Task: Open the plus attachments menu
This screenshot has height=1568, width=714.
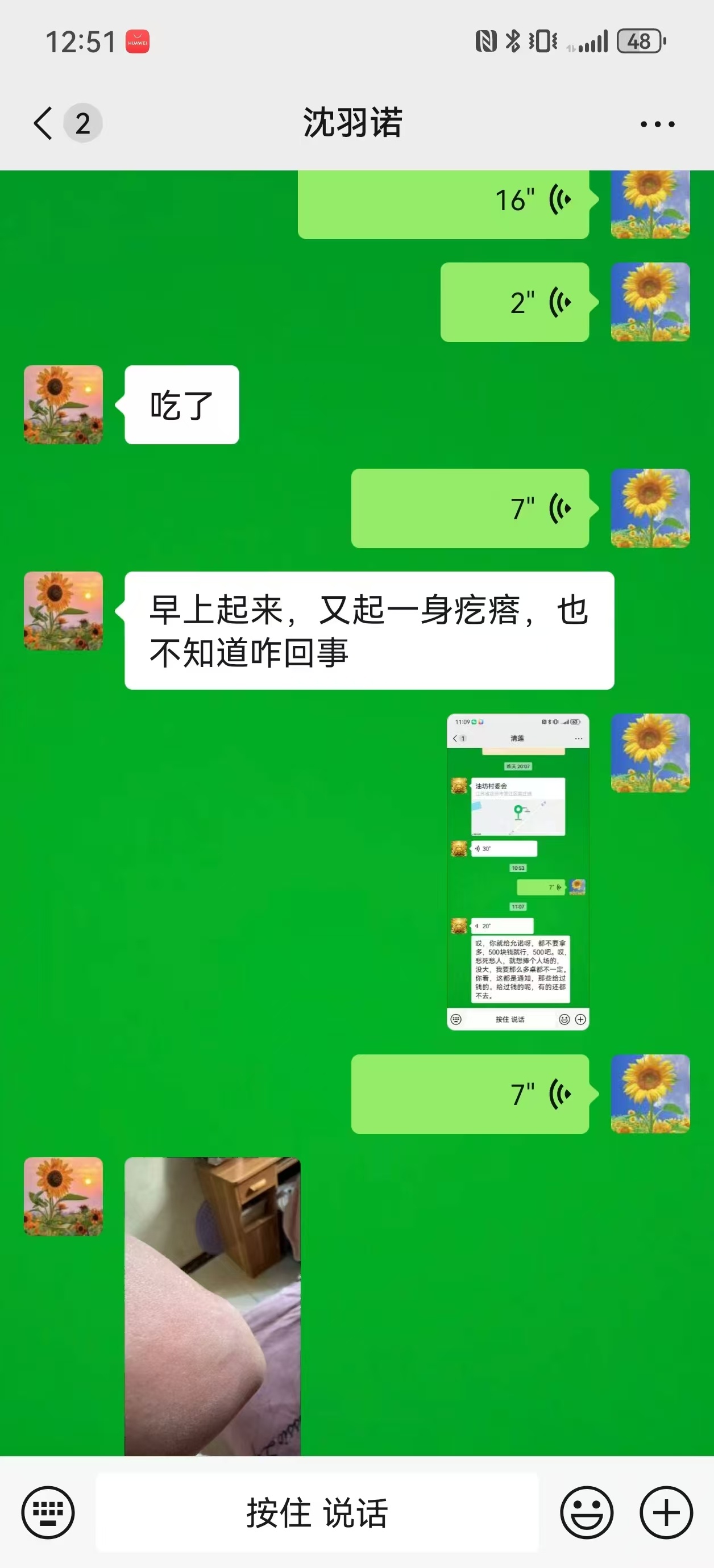Action: click(x=666, y=1512)
